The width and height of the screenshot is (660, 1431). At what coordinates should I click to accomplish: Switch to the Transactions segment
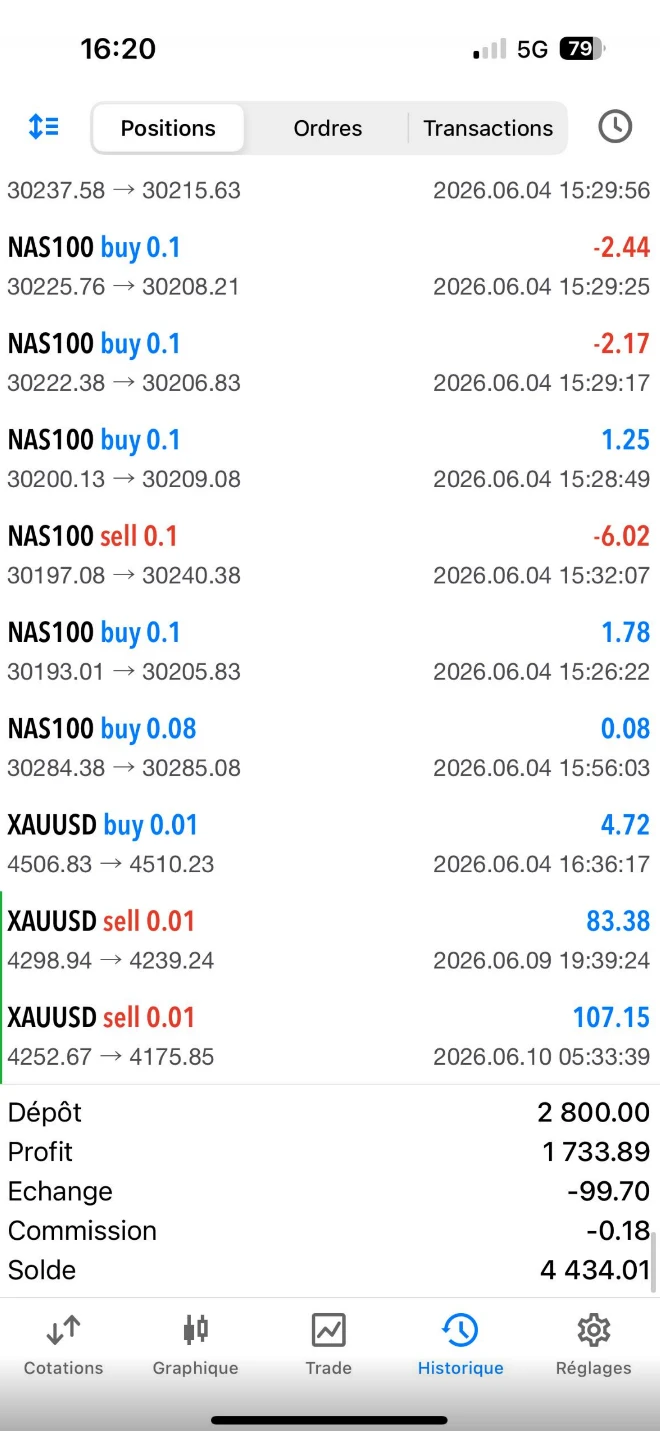[x=488, y=128]
